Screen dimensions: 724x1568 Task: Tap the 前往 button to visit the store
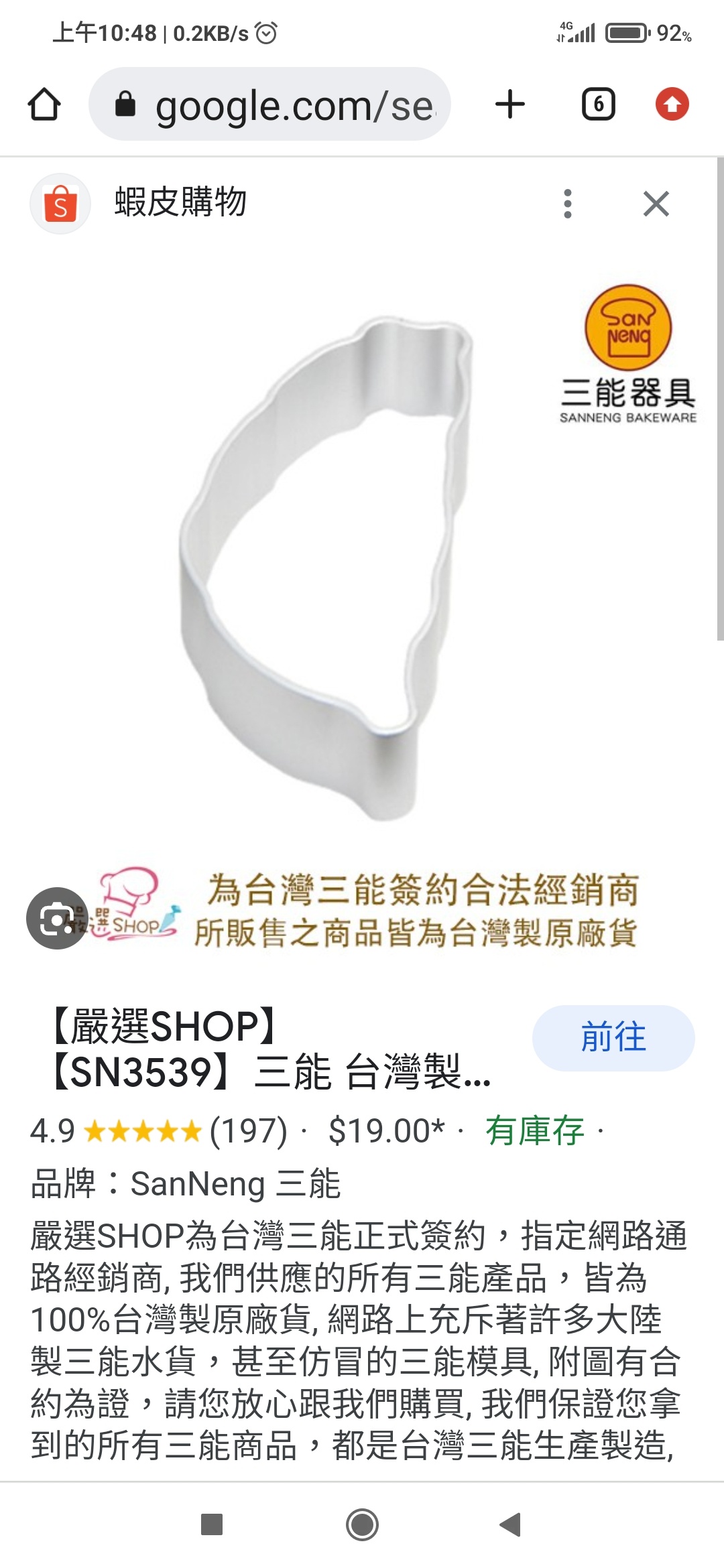613,1037
